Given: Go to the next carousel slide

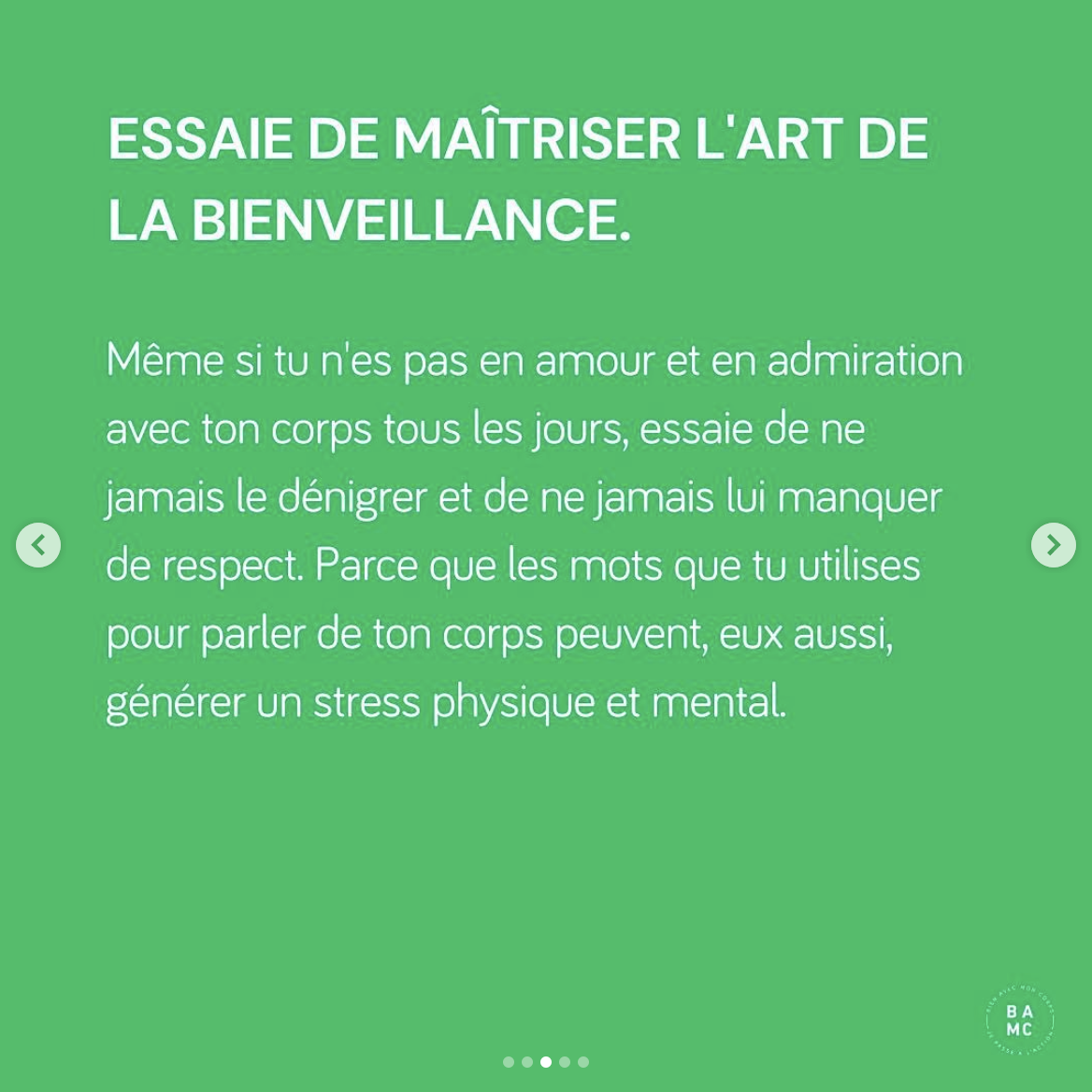Looking at the screenshot, I should pyautogui.click(x=1053, y=545).
